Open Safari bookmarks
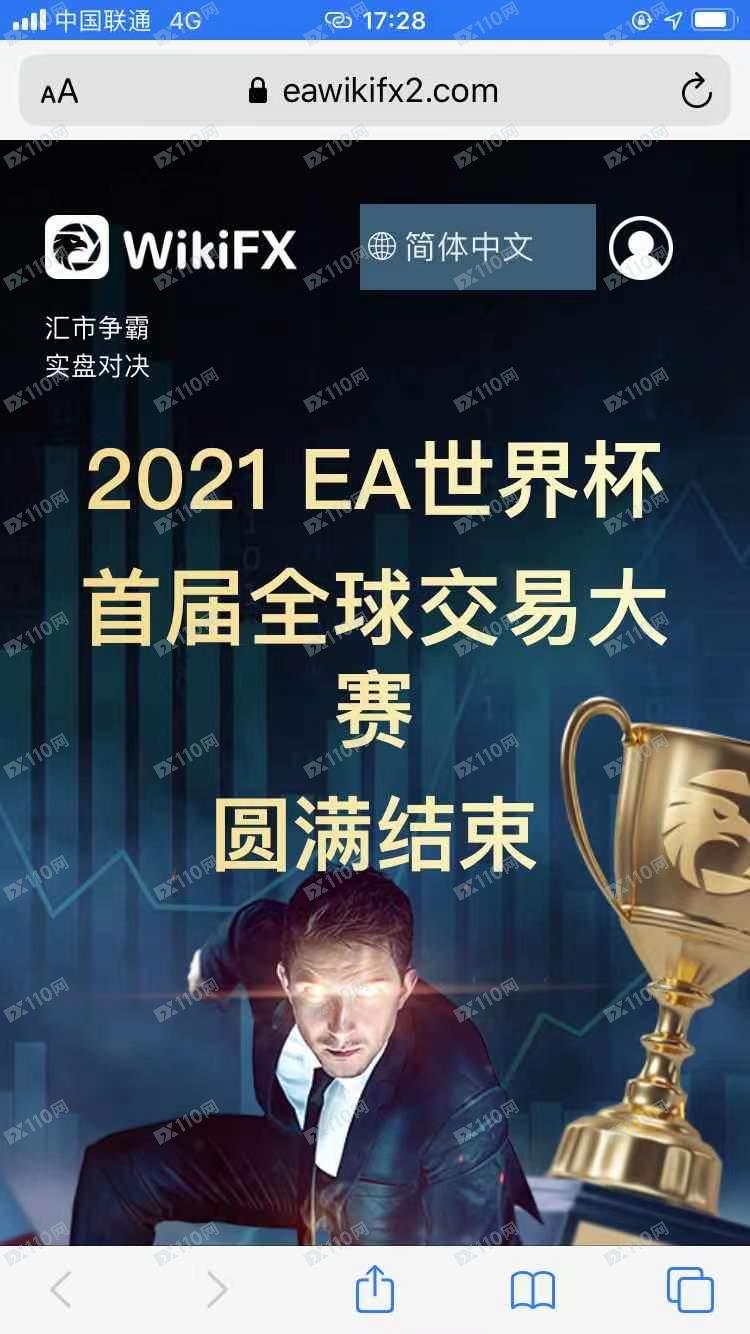Screen dimensions: 750x1334 tap(533, 1290)
